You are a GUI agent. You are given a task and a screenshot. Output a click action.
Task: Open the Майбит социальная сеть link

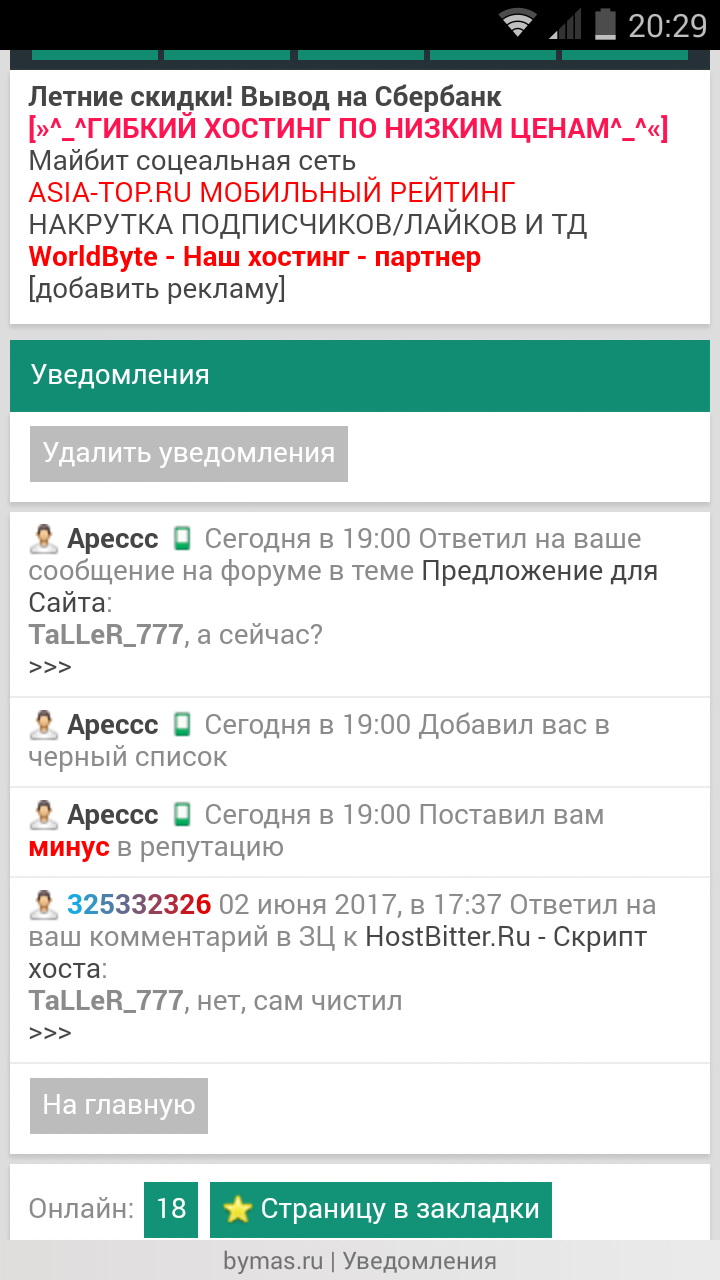(192, 161)
